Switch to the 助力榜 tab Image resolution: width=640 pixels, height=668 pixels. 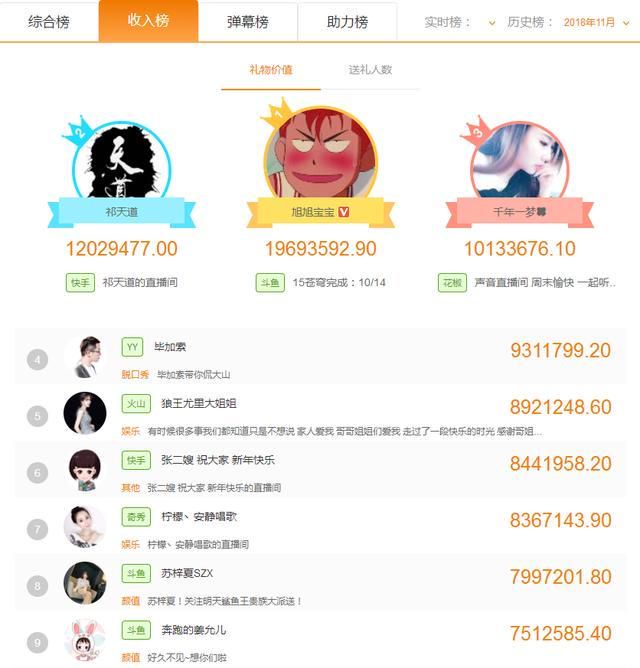[x=347, y=21]
